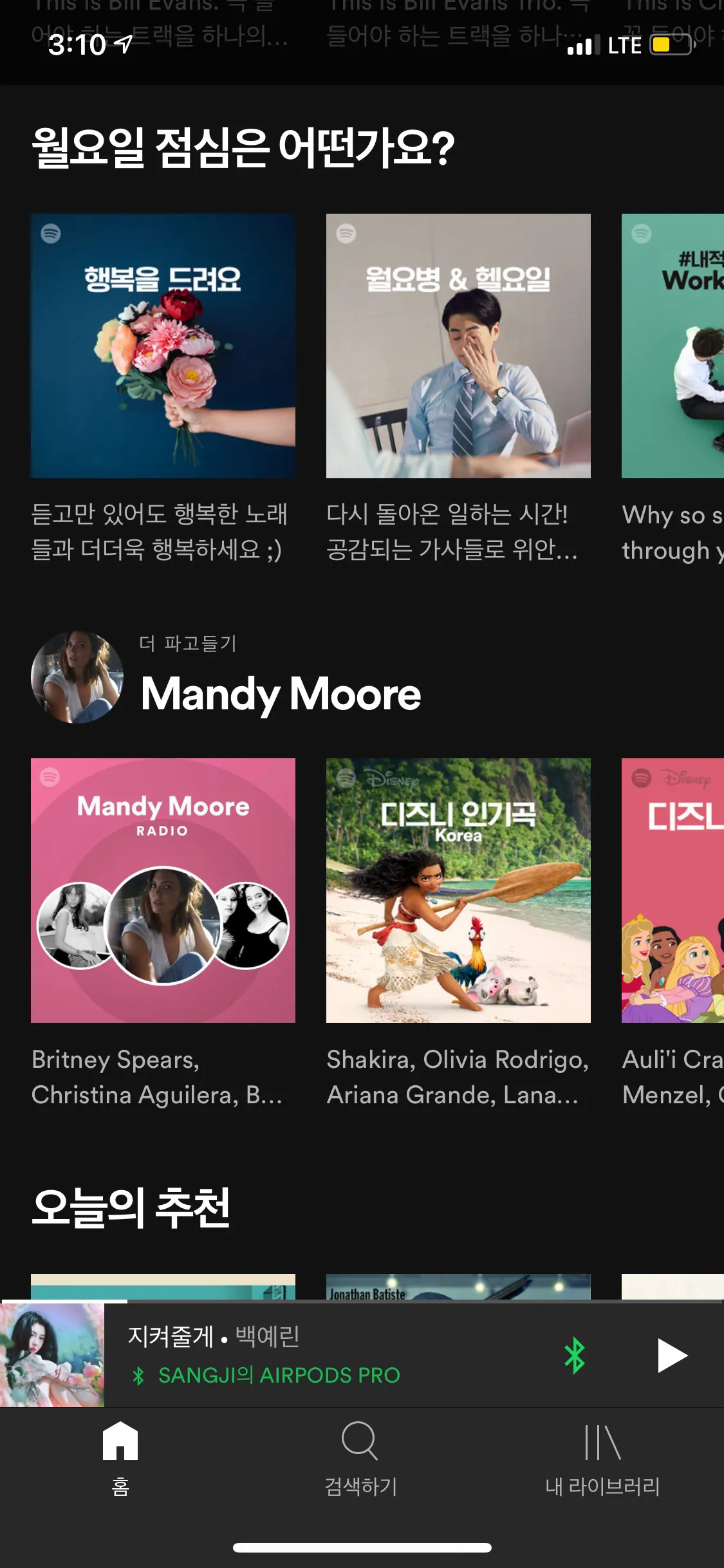Play the song 지켜줄게
The image size is (724, 1568).
[672, 1355]
